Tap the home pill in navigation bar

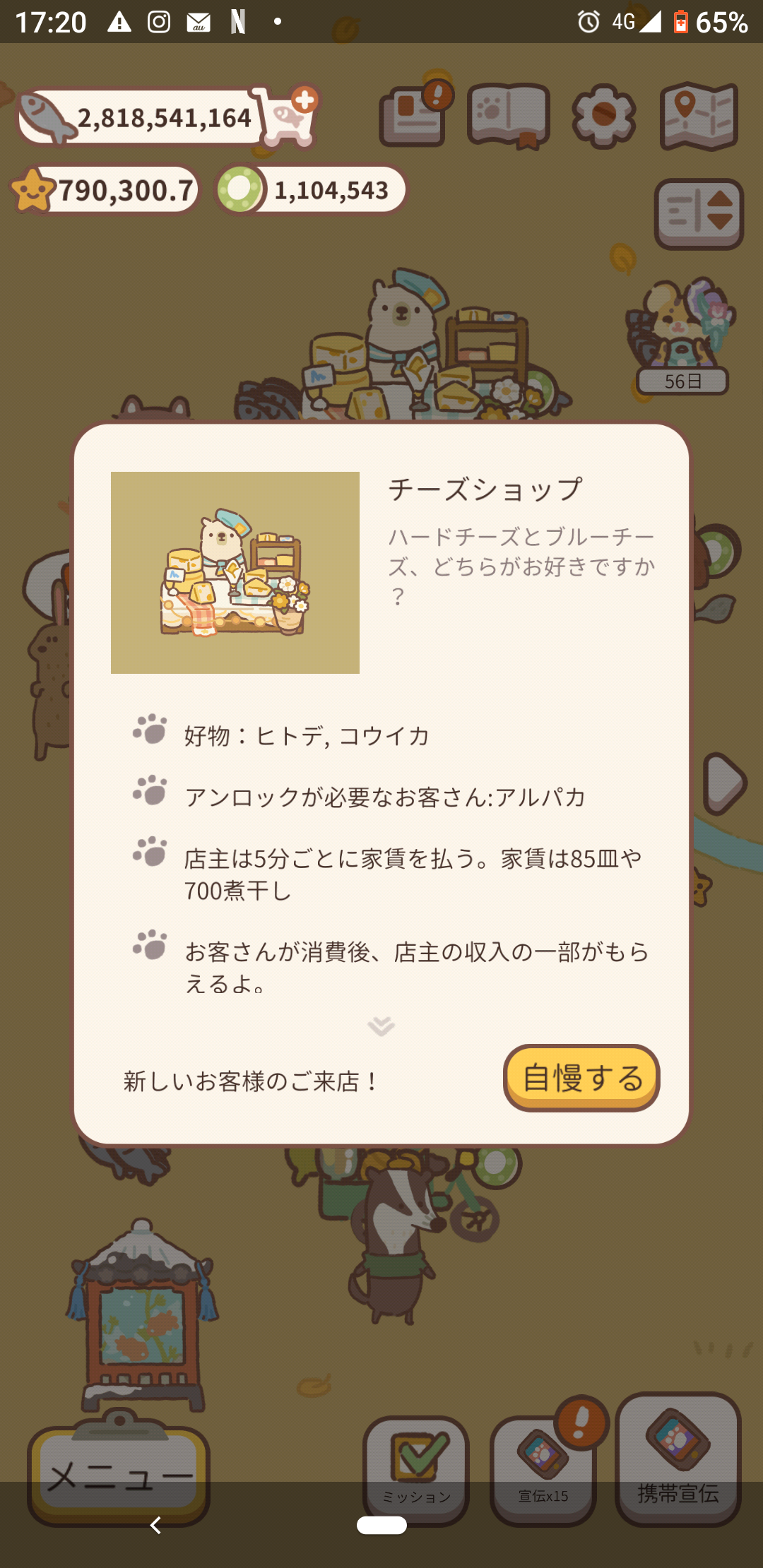point(381,1526)
